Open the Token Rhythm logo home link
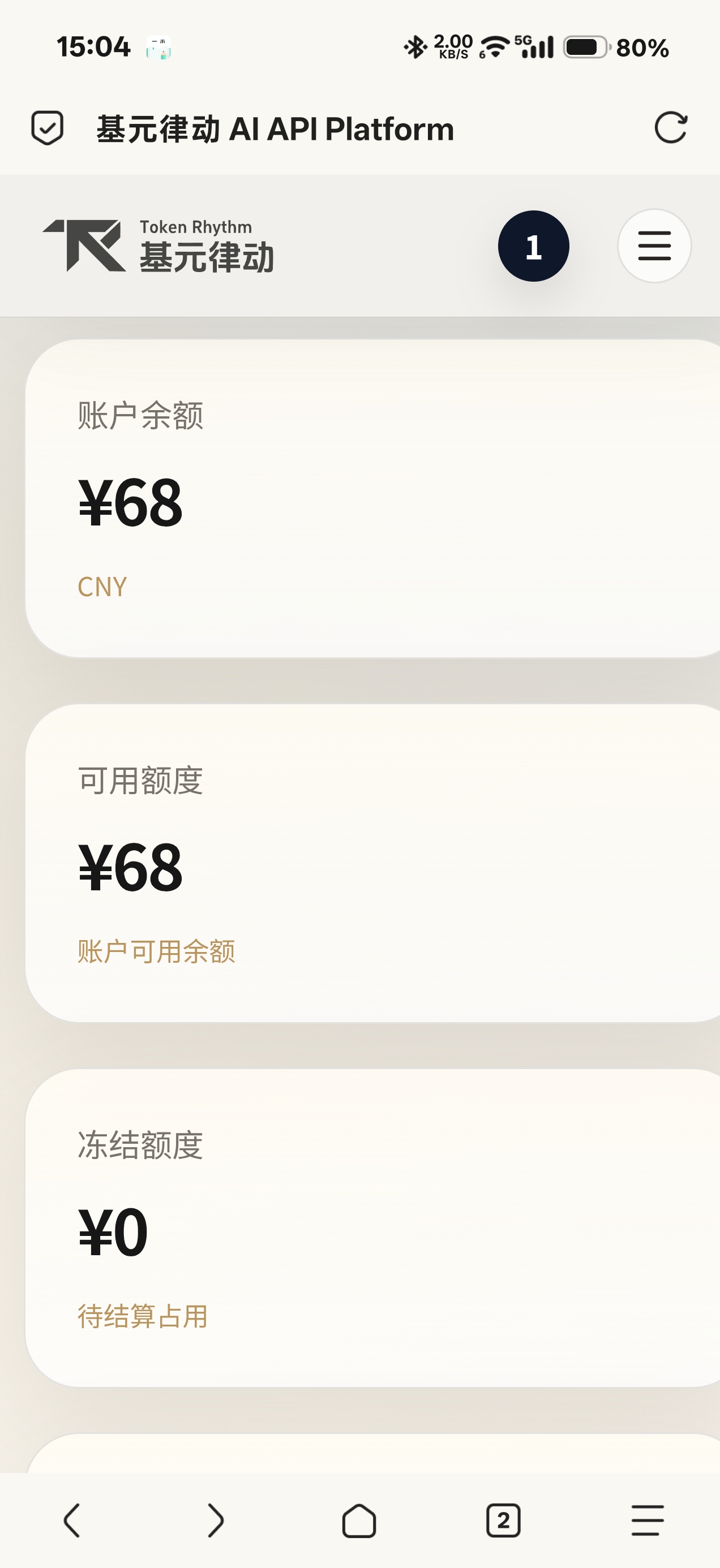720x1568 pixels. [158, 246]
